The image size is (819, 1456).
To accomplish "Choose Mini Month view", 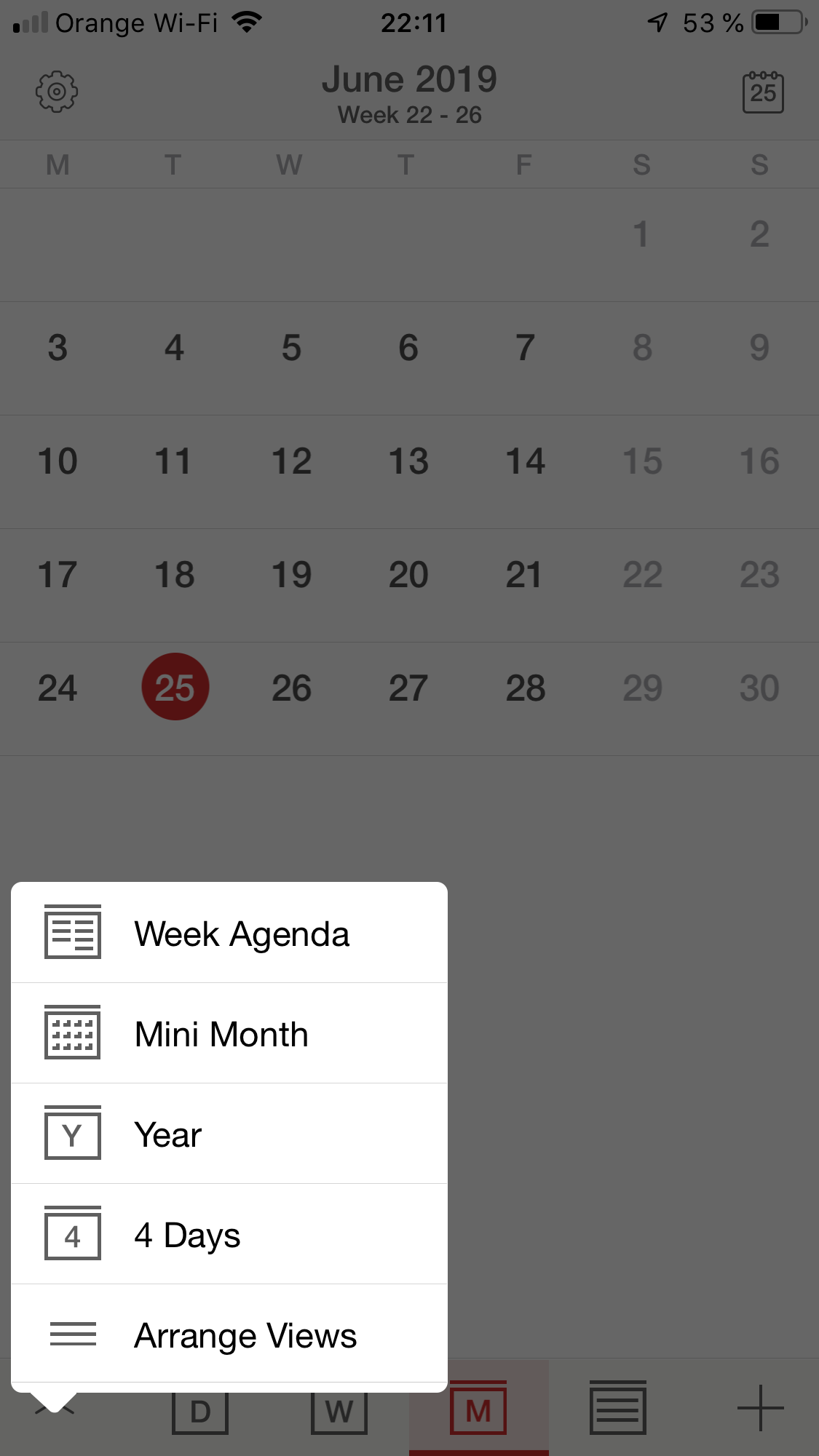I will tap(229, 1033).
